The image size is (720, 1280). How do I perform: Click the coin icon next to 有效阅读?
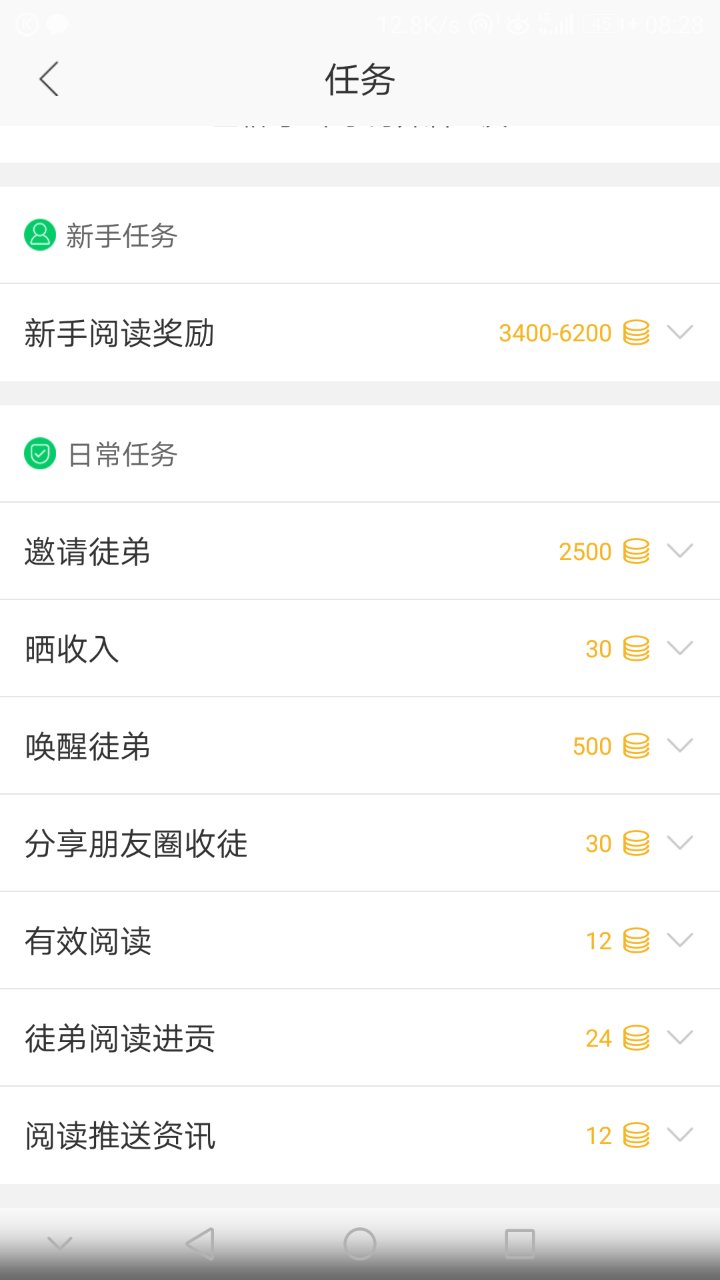pos(637,940)
